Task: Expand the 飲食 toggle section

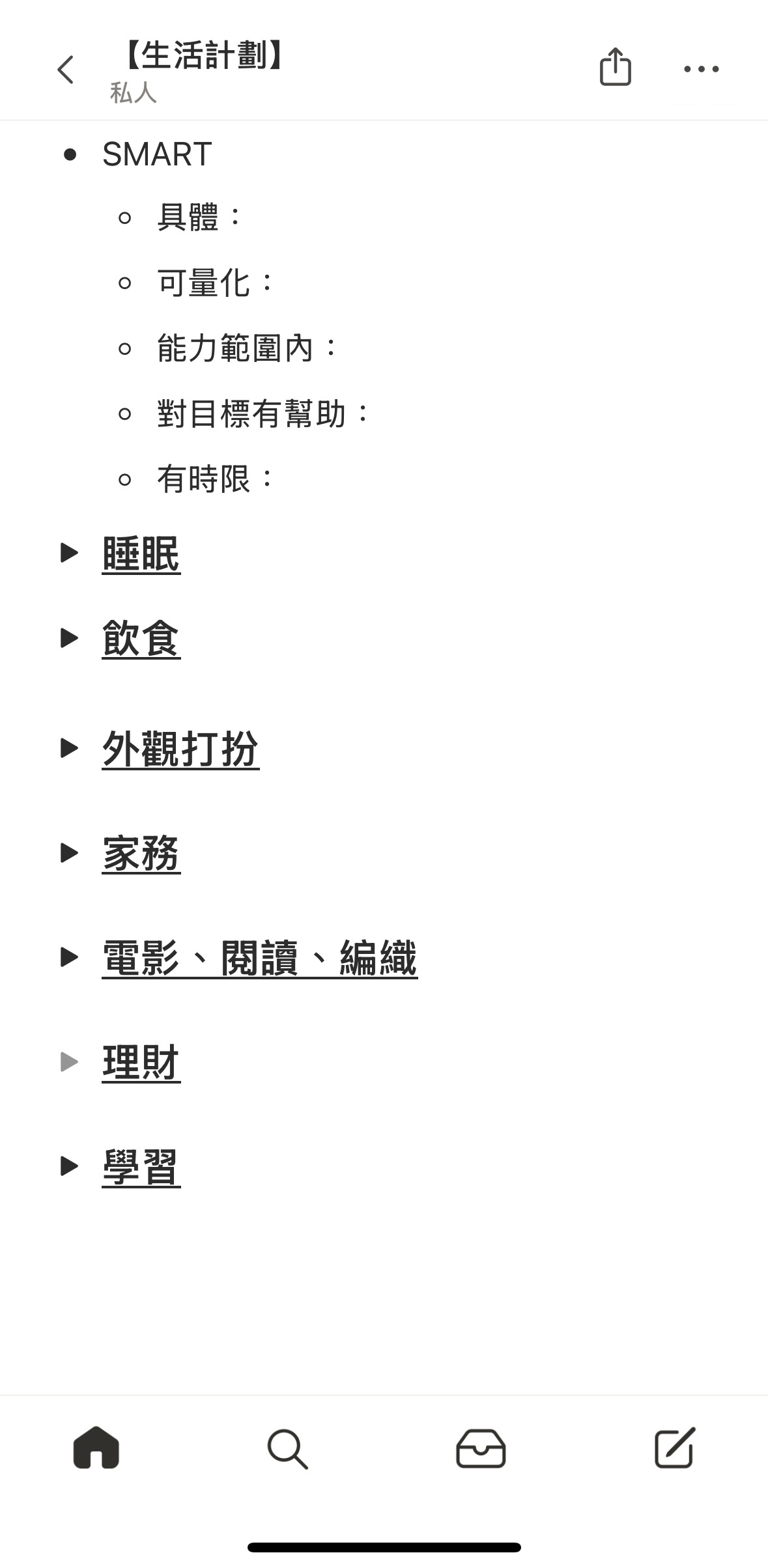Action: [x=69, y=637]
